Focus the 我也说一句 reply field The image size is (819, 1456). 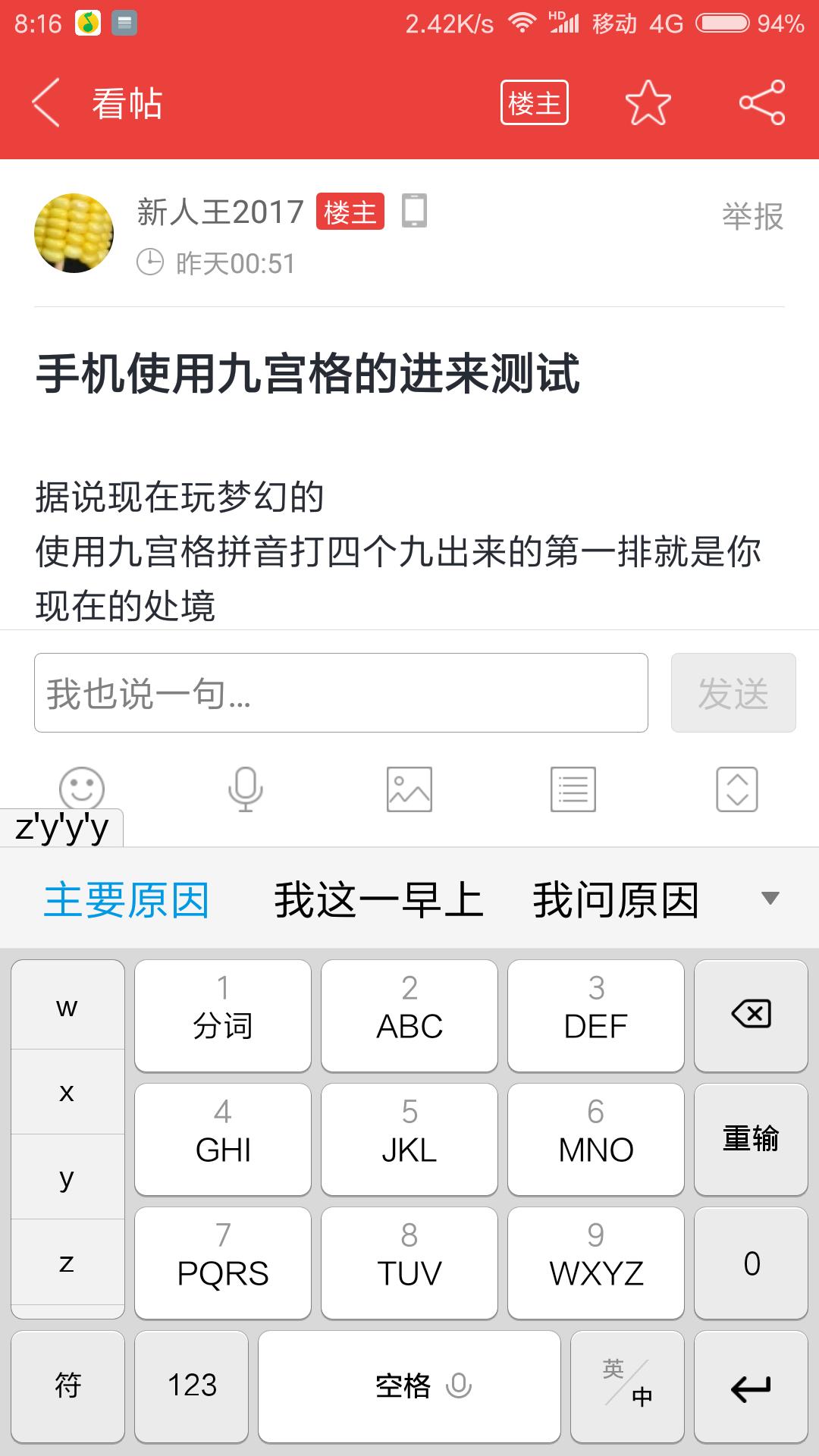[341, 693]
